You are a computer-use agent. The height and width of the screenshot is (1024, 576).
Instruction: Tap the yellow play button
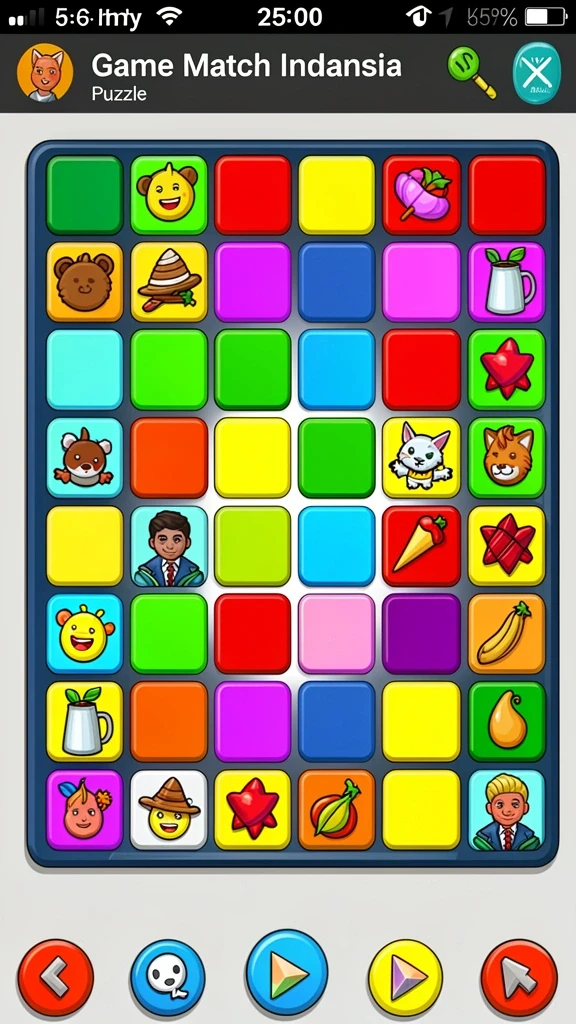pyautogui.click(x=406, y=978)
